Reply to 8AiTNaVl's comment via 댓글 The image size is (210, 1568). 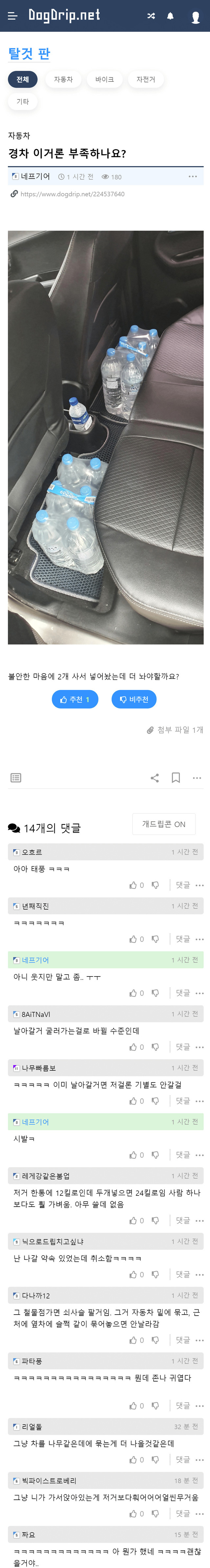[x=183, y=1047]
